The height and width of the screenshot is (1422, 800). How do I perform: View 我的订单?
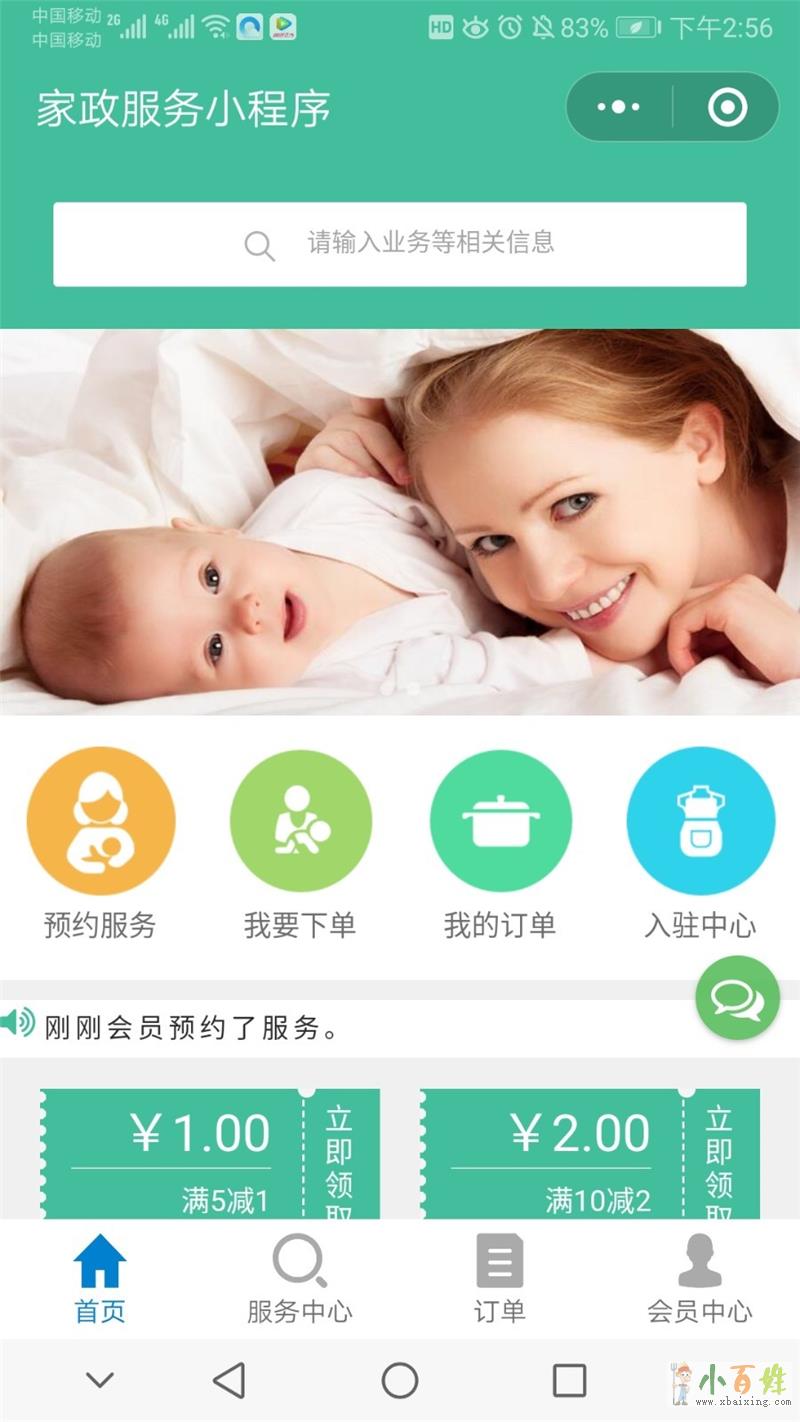point(500,822)
